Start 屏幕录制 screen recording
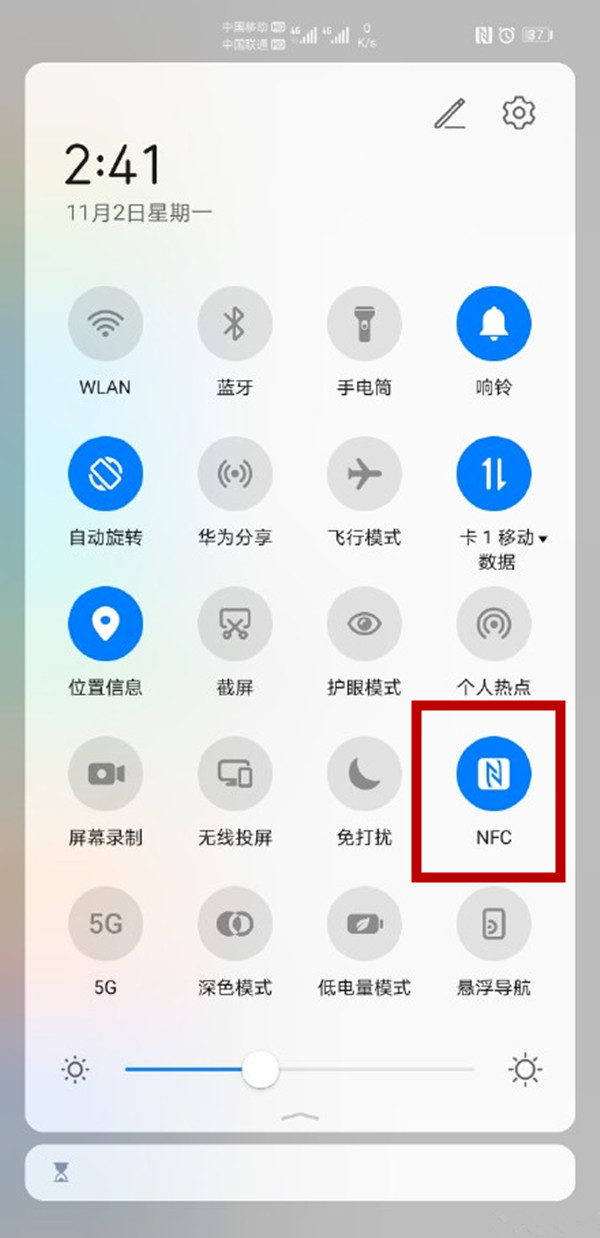This screenshot has width=600, height=1238. [105, 774]
